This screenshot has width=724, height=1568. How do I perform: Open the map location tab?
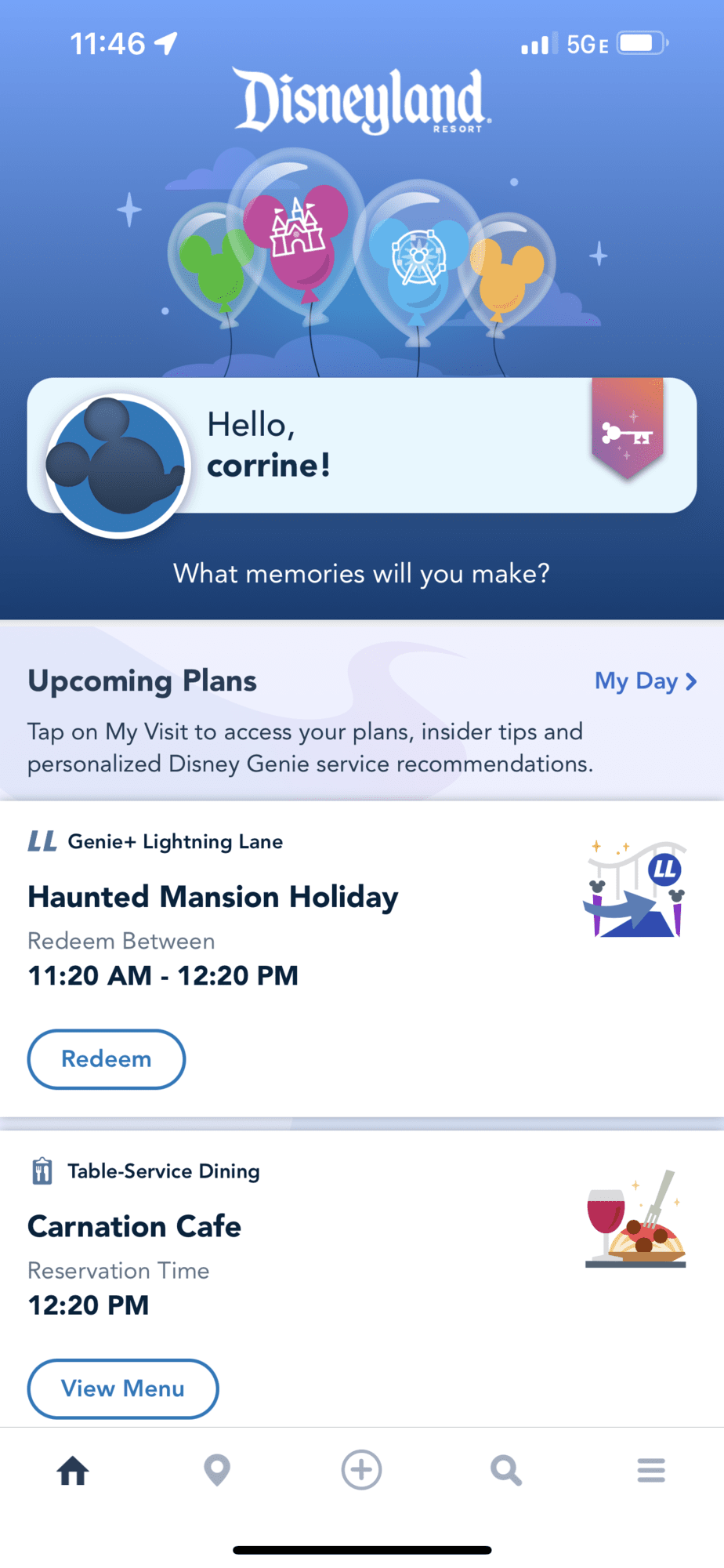217,1470
